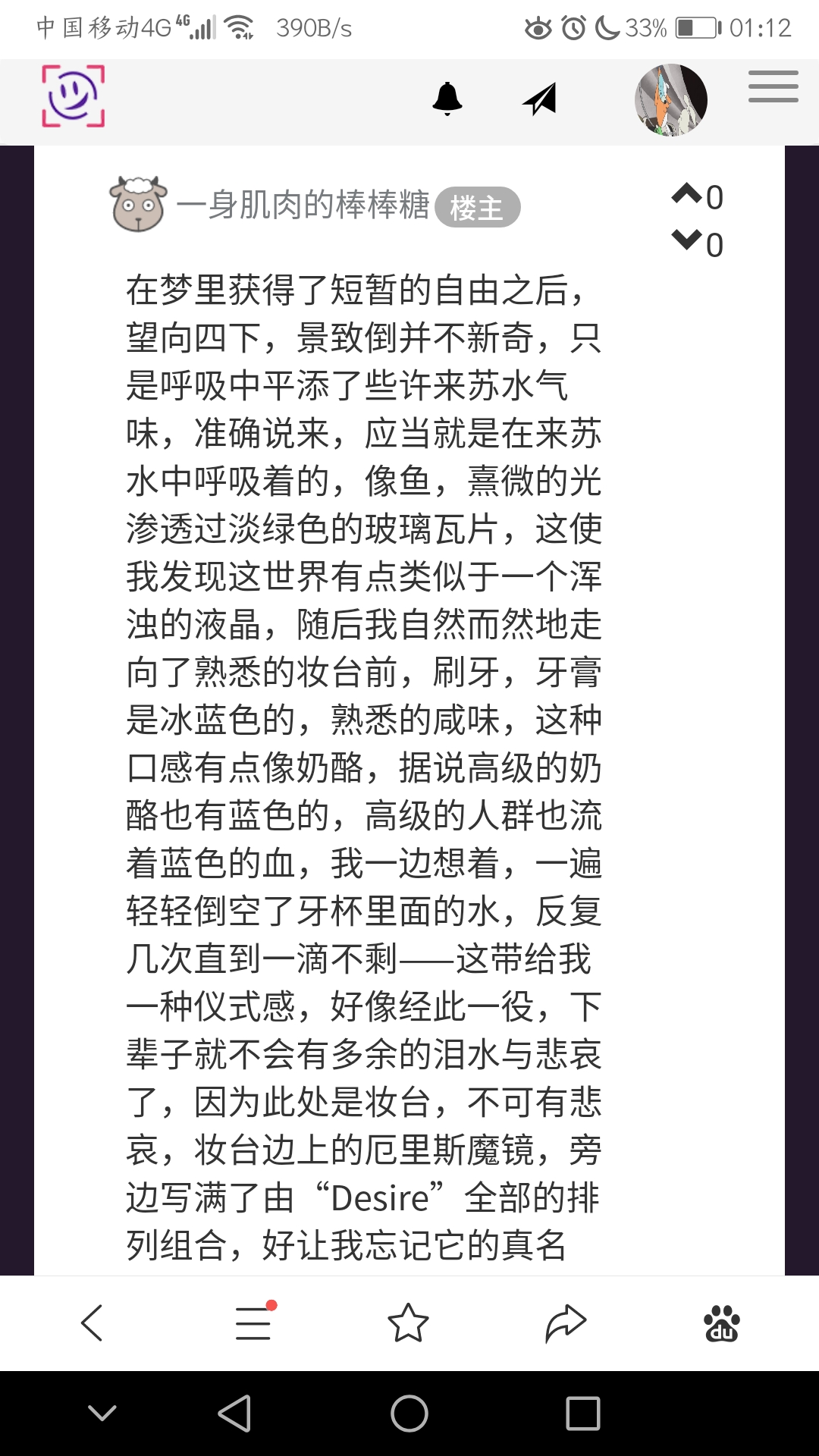This screenshot has width=819, height=1456.
Task: Upvote this post
Action: [x=687, y=195]
